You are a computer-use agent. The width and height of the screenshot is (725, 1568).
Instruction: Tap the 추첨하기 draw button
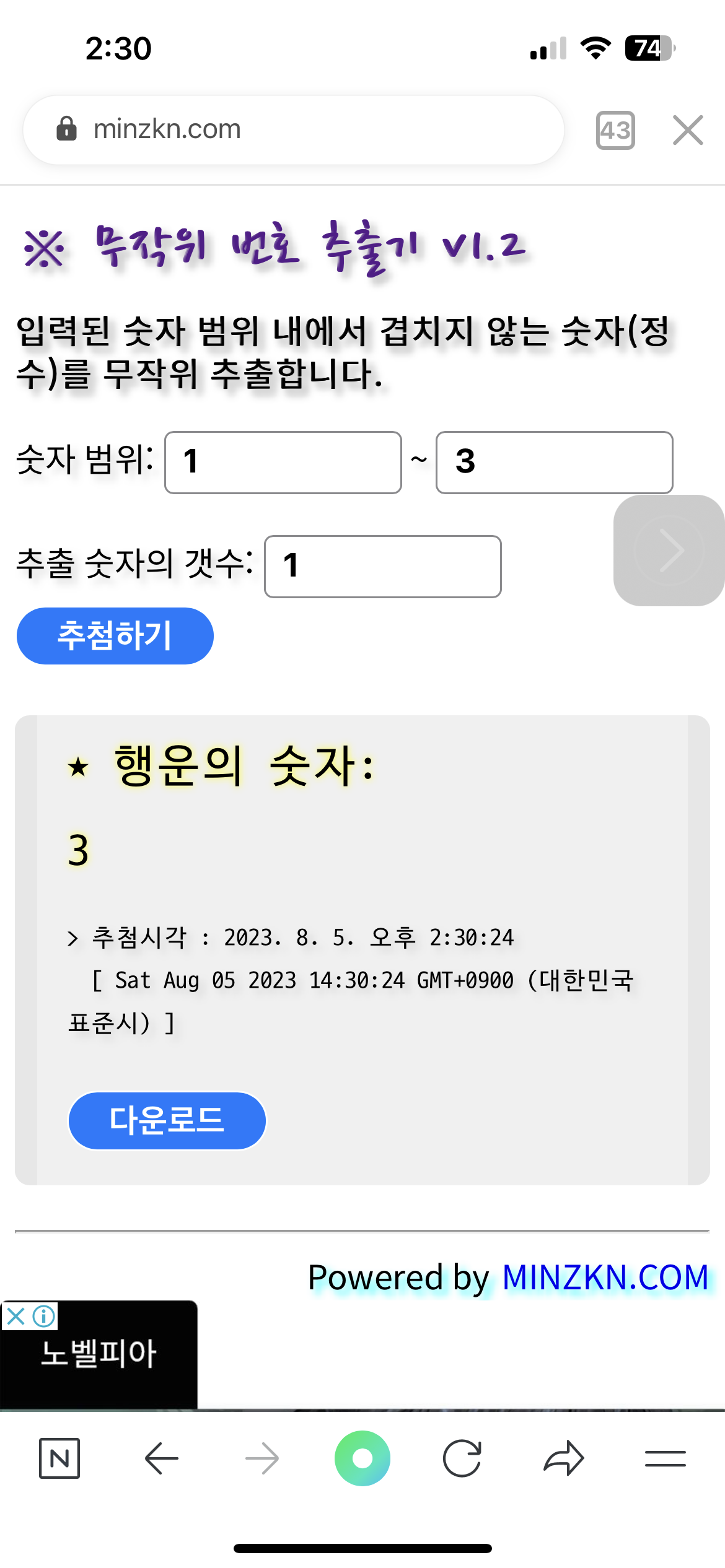[115, 636]
